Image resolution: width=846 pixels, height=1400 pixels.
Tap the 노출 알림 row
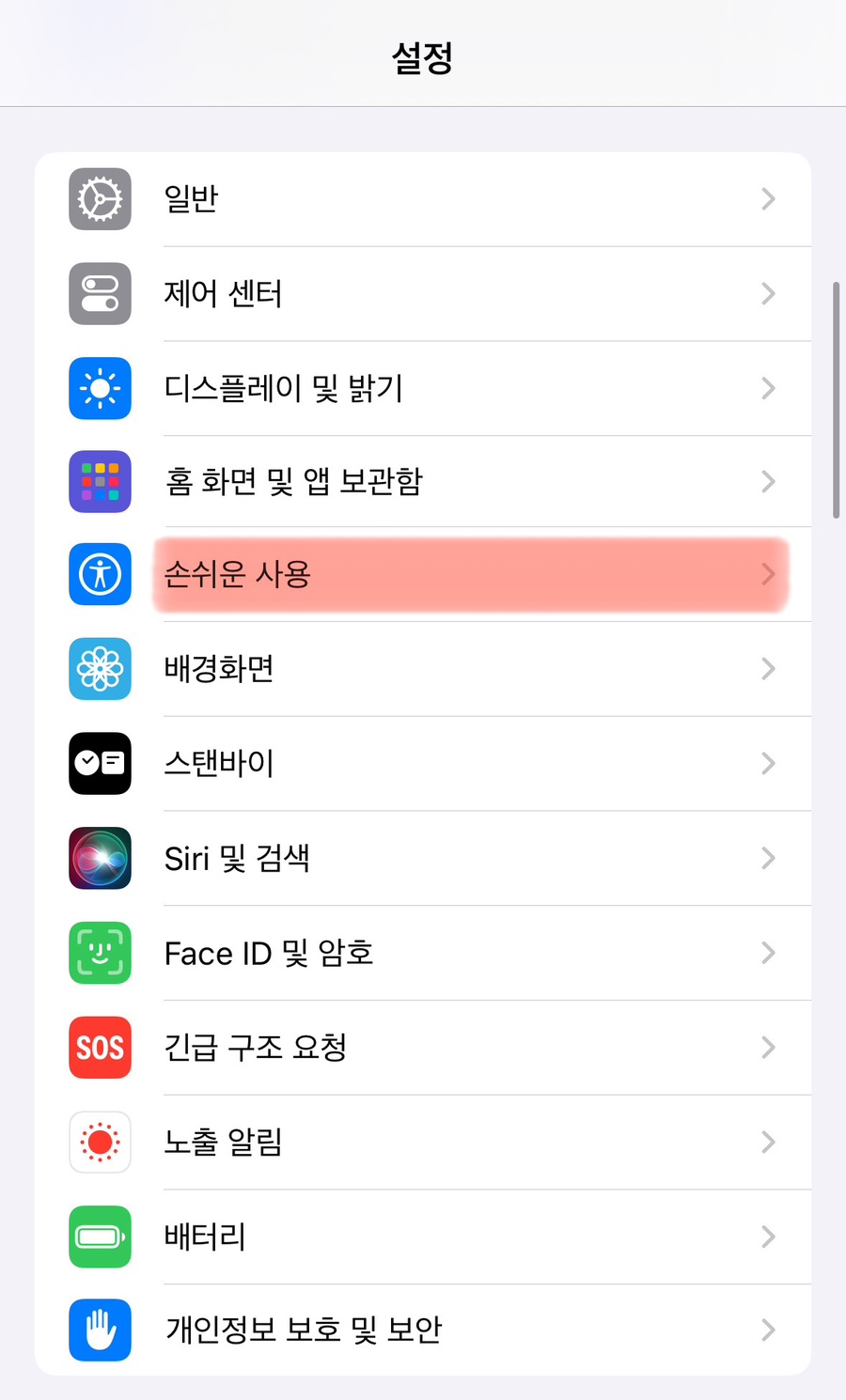[x=423, y=1142]
